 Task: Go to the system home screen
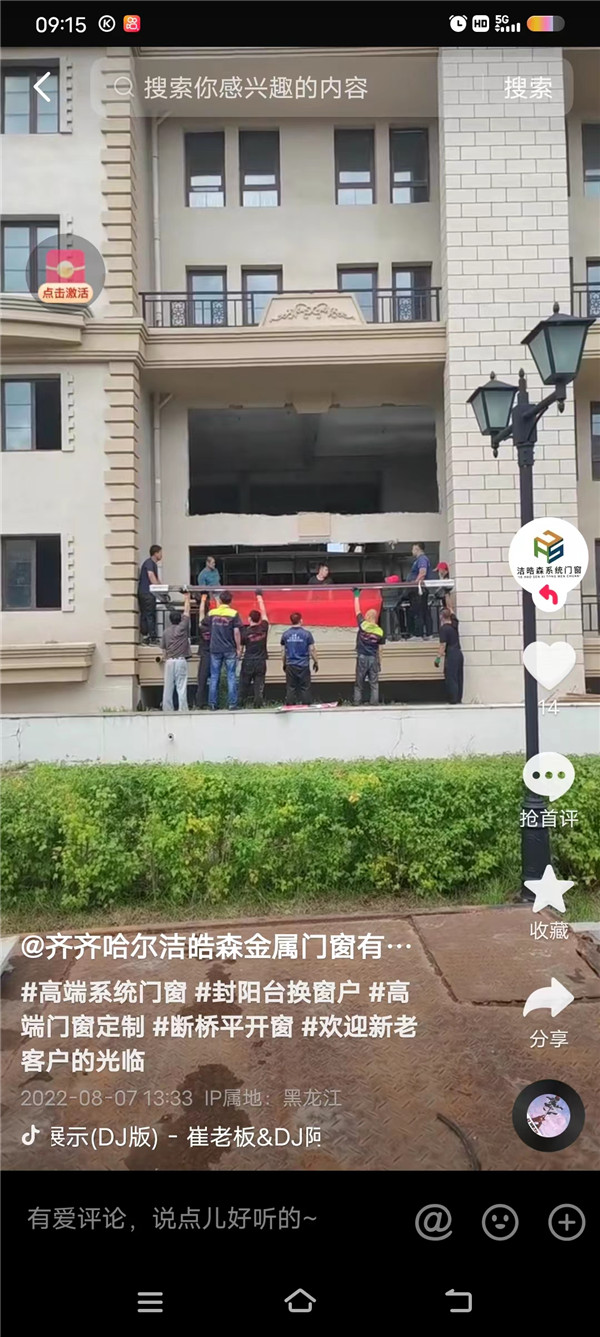(x=300, y=1301)
